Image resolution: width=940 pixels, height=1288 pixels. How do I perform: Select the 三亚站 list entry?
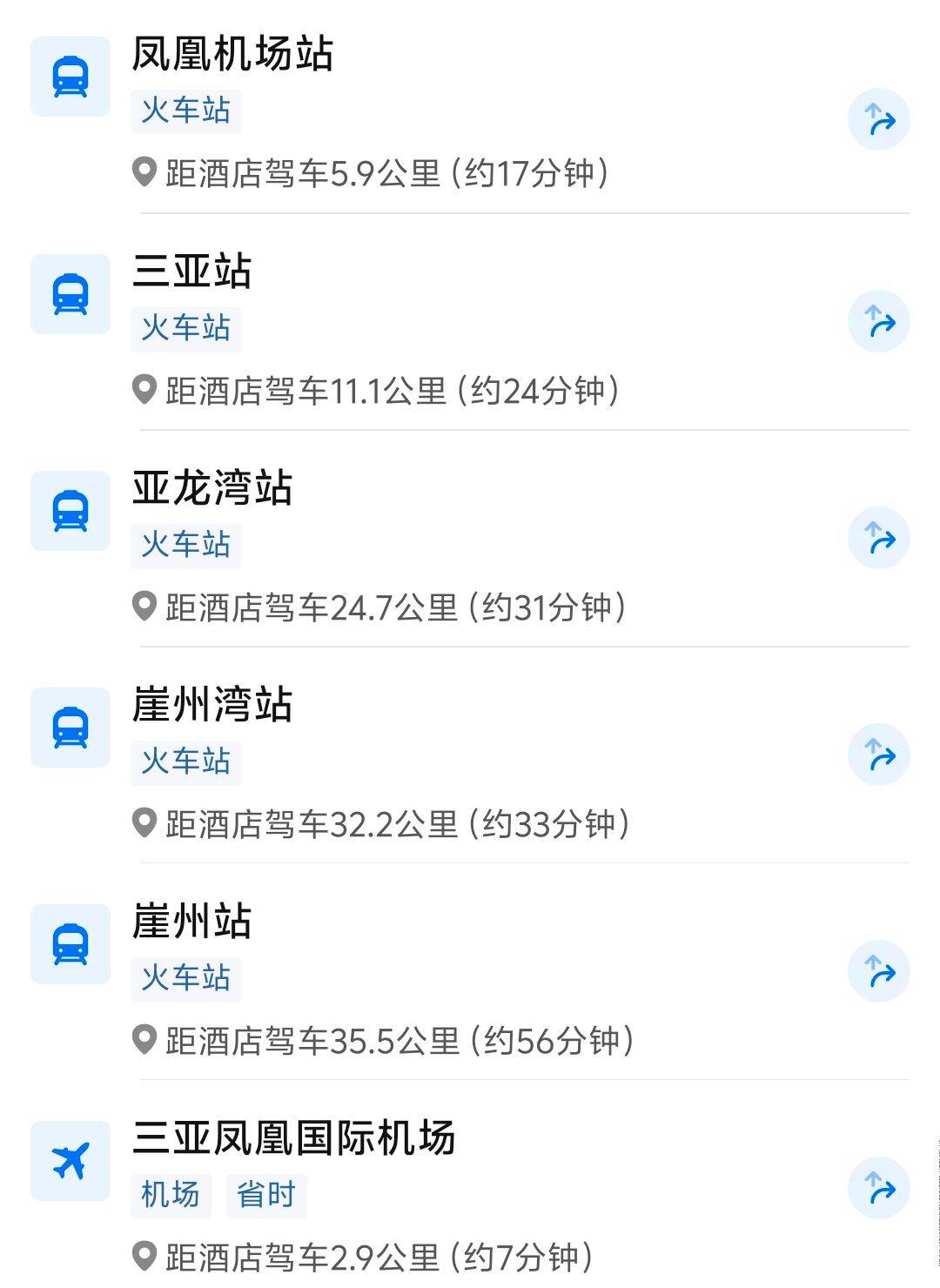[x=191, y=271]
